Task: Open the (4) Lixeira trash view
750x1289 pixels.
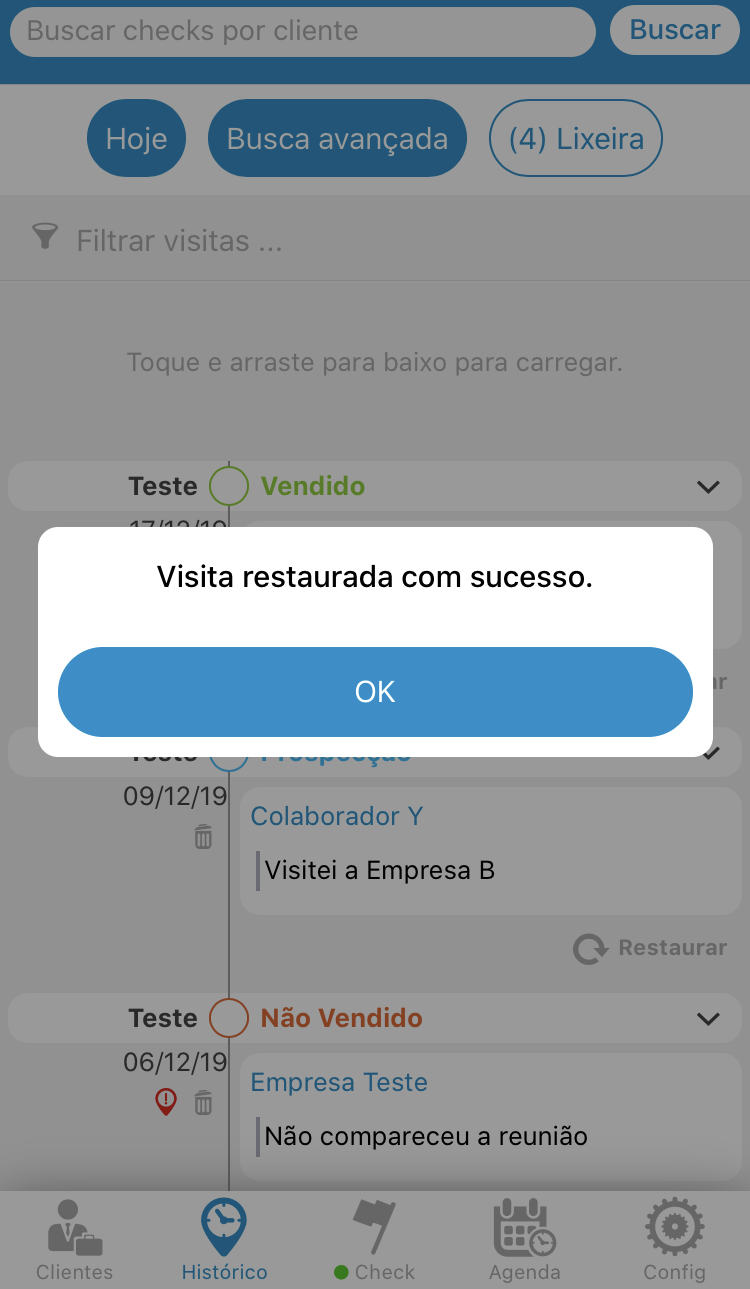Action: (x=575, y=138)
